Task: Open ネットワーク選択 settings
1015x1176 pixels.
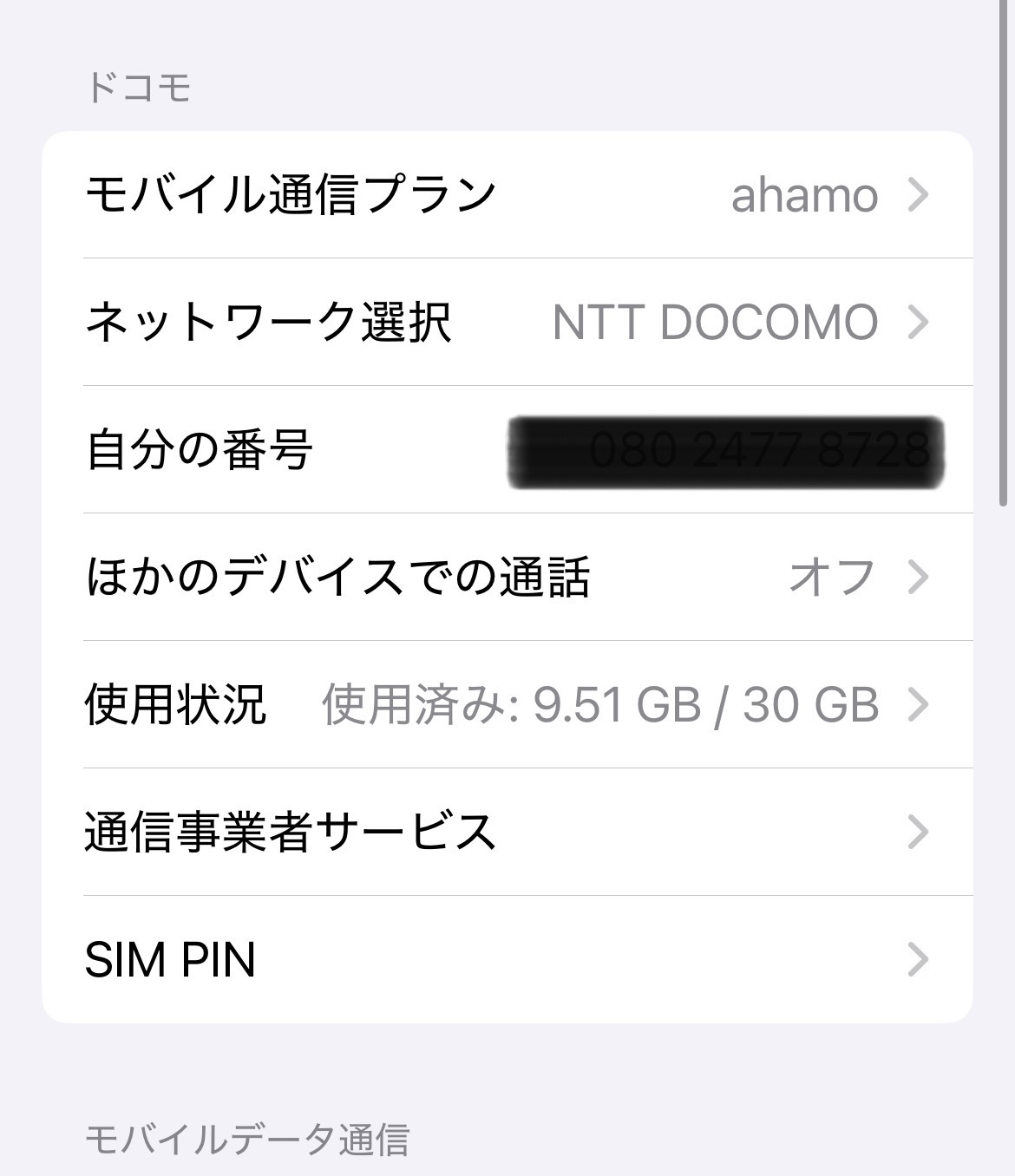Action: click(507, 322)
